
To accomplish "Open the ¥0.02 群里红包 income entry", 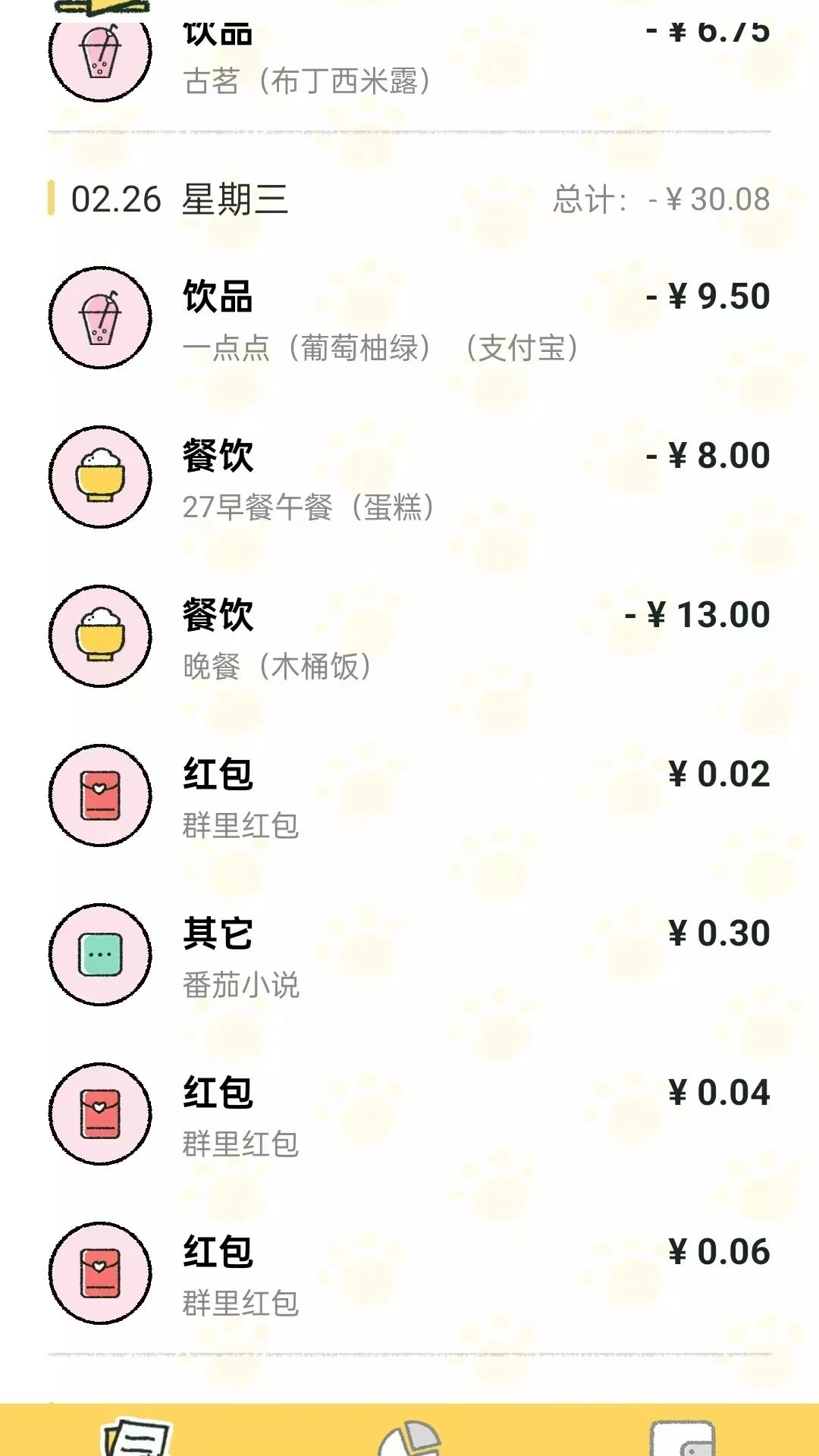I will click(409, 796).
